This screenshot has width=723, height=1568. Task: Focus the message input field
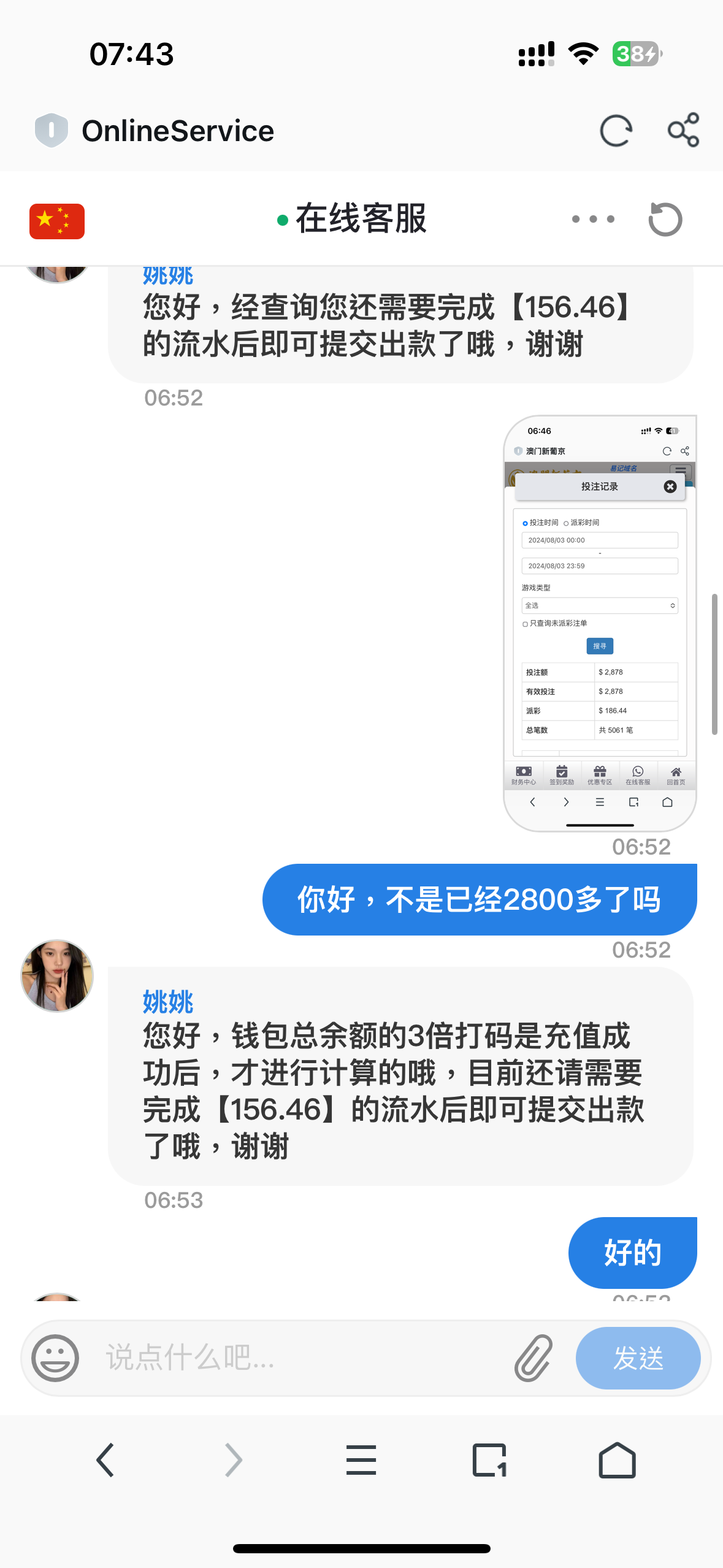click(300, 1358)
